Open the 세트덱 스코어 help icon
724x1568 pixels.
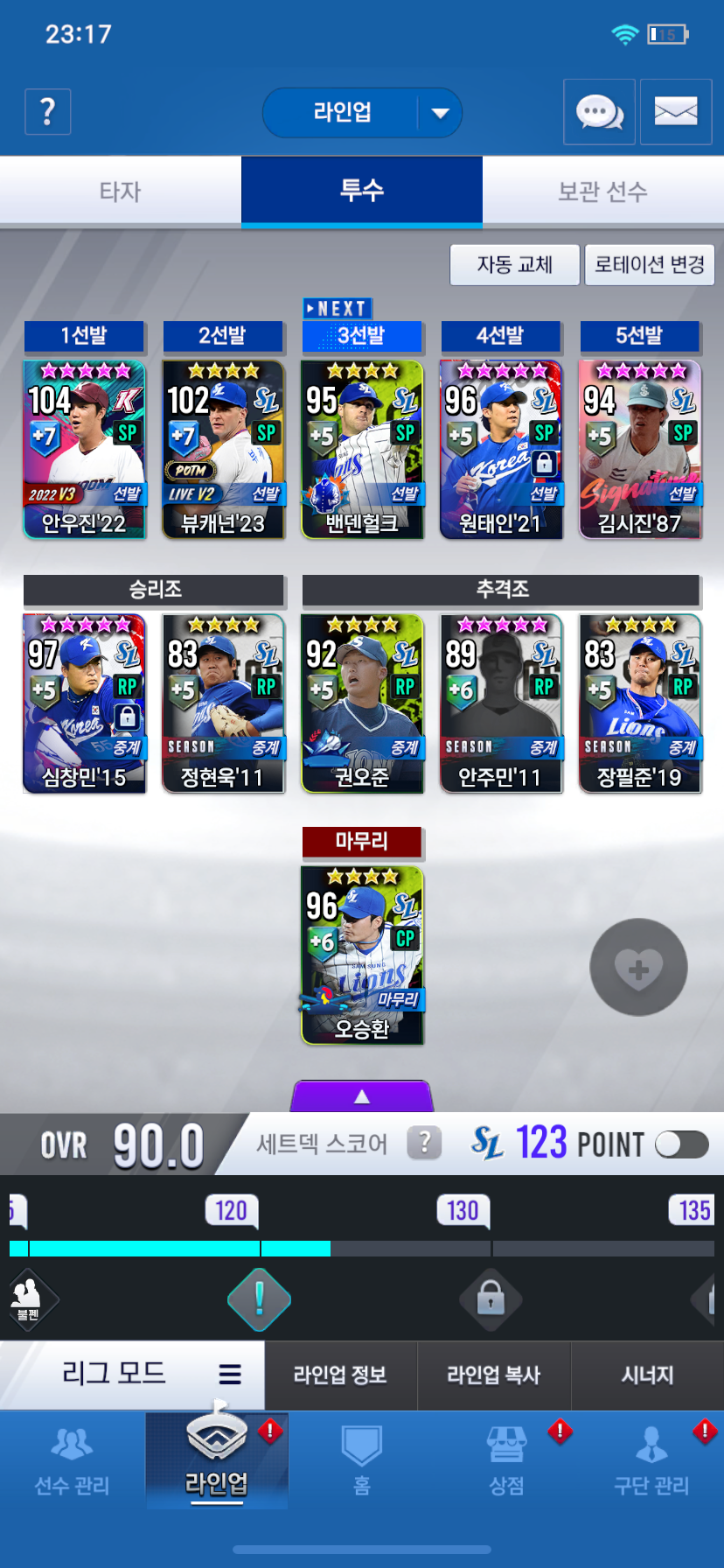(424, 1143)
